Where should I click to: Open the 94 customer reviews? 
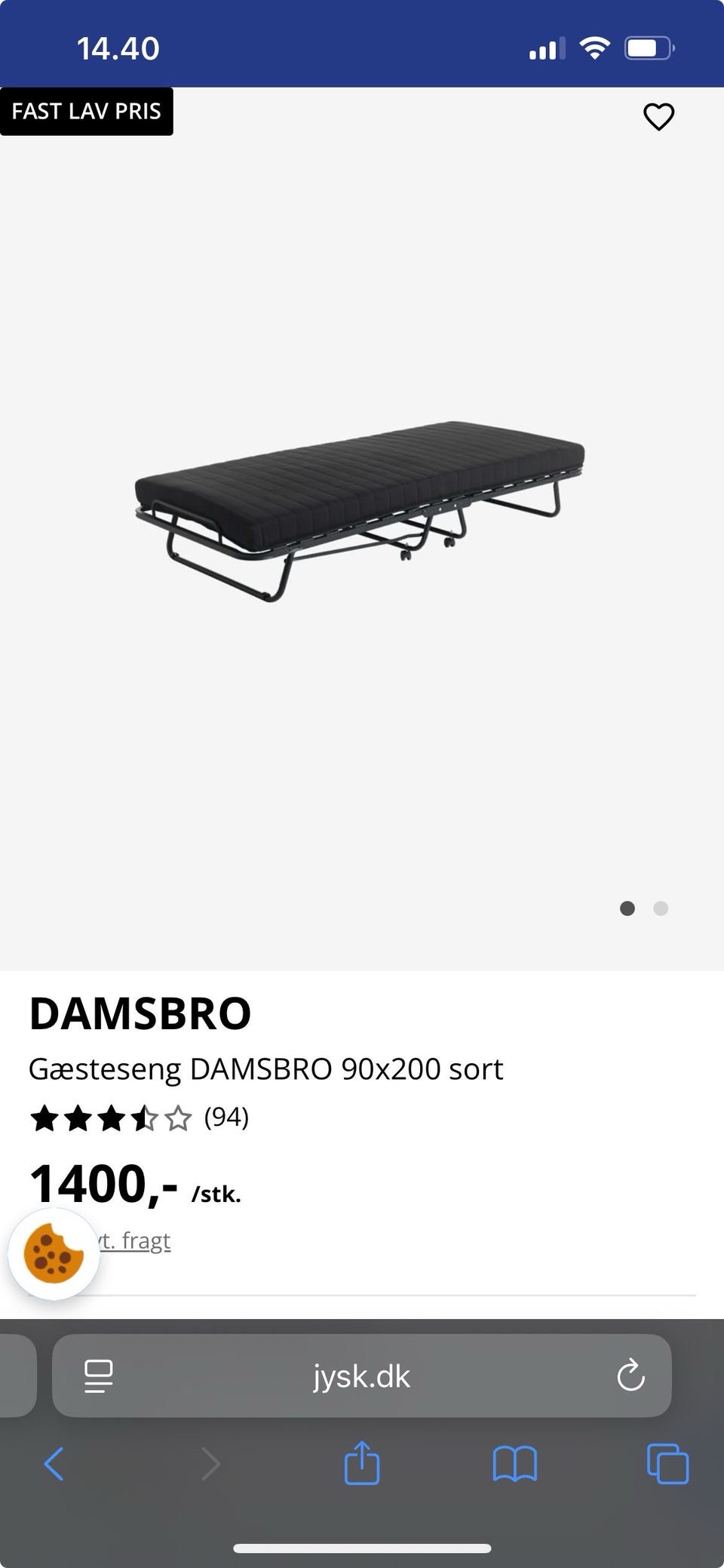click(226, 1117)
